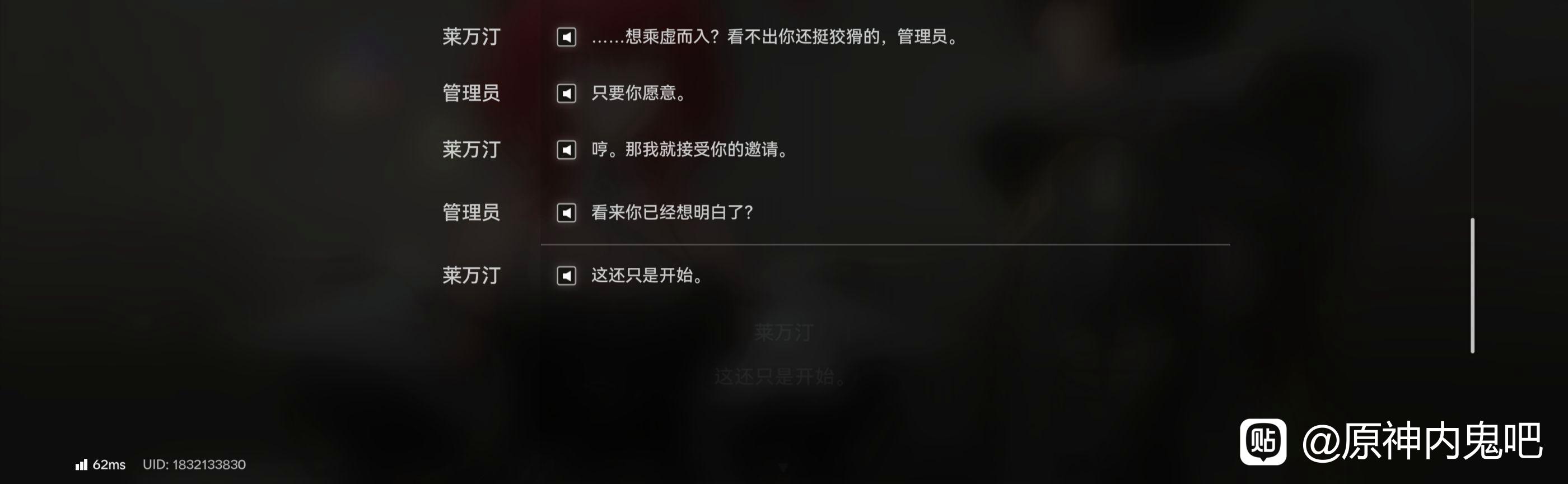
Task: Play voice for 看来你已经想明白了 line
Action: tap(566, 212)
